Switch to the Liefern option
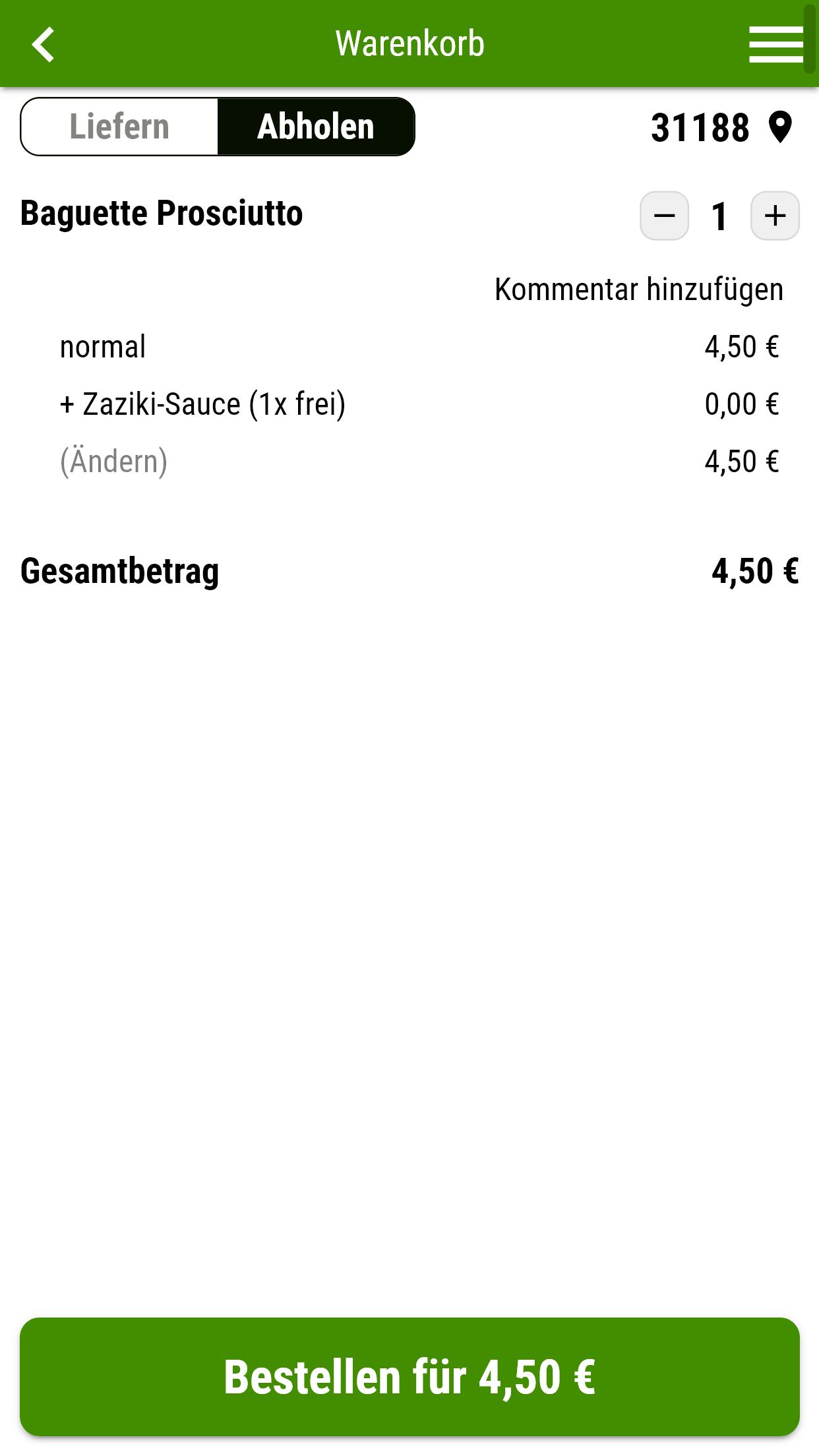The image size is (819, 1456). [119, 127]
